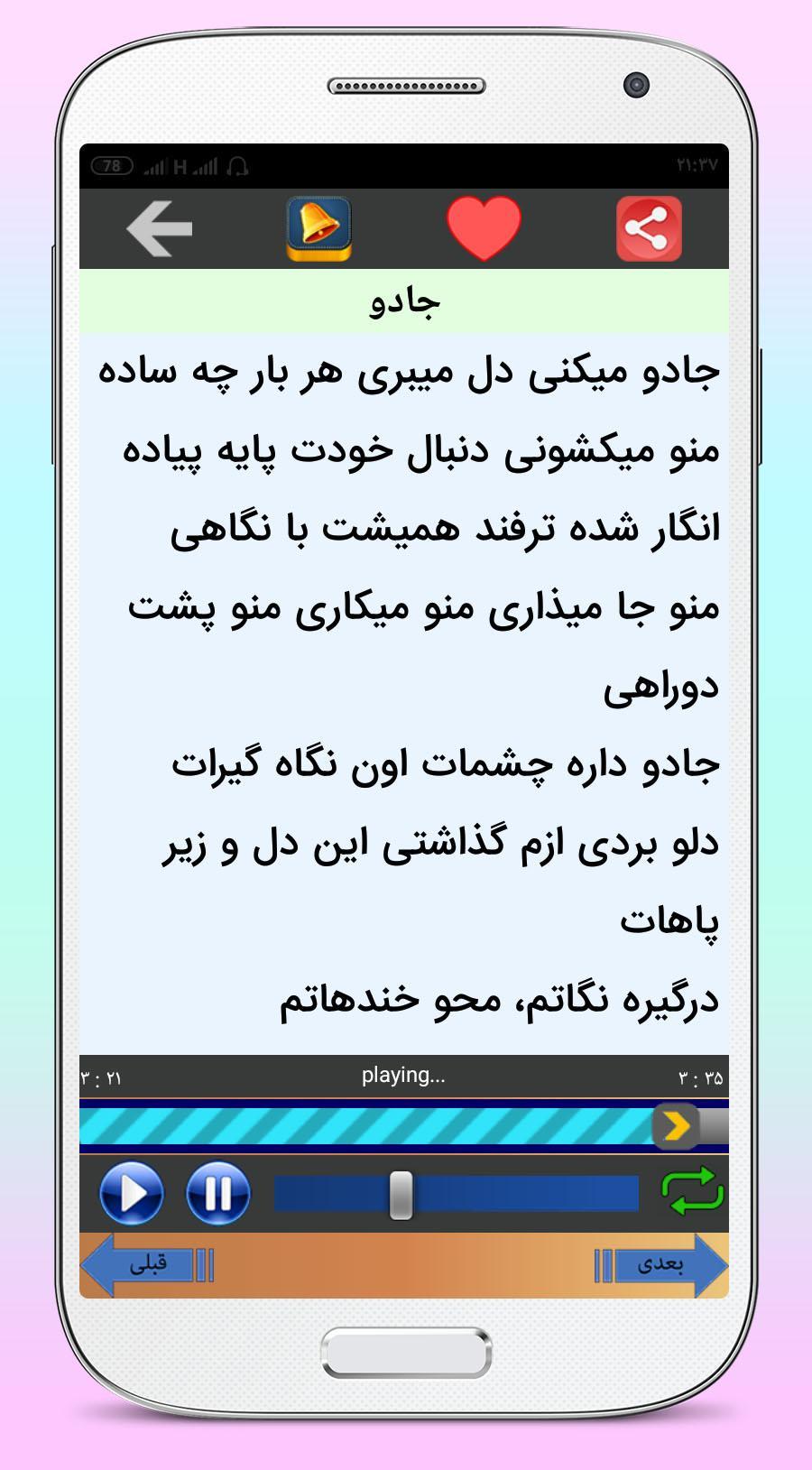Pause the playing song

(218, 1193)
